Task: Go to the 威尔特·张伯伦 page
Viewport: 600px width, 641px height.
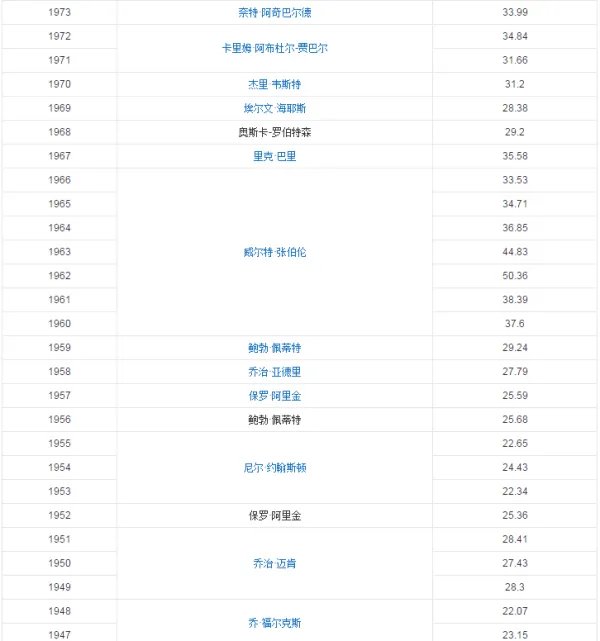Action: tap(274, 252)
